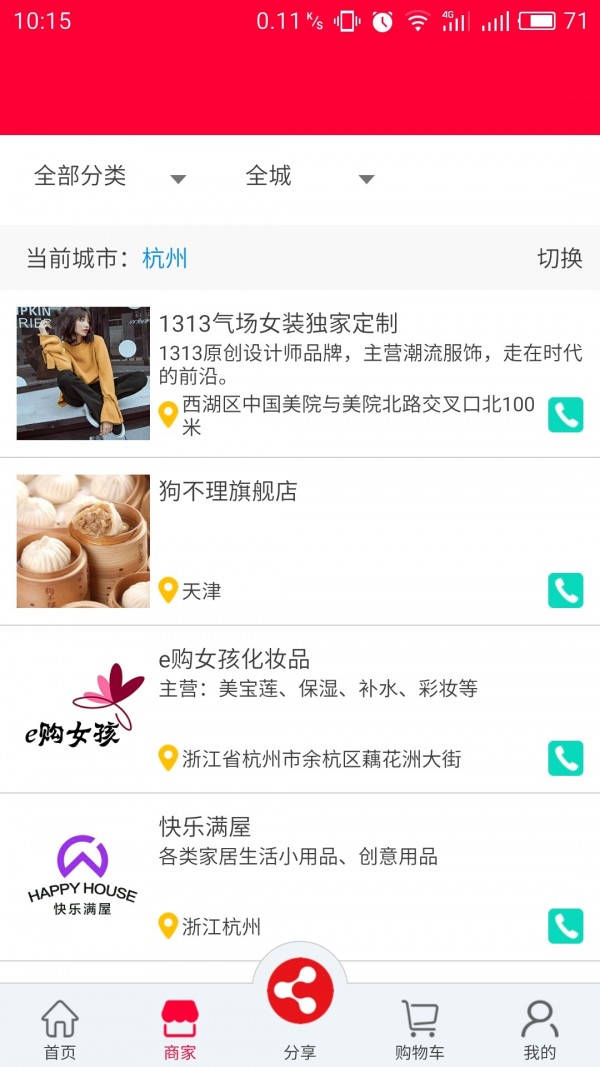Call the 1313气场女装独家定制 shop
Viewport: 600px width, 1067px height.
[565, 415]
